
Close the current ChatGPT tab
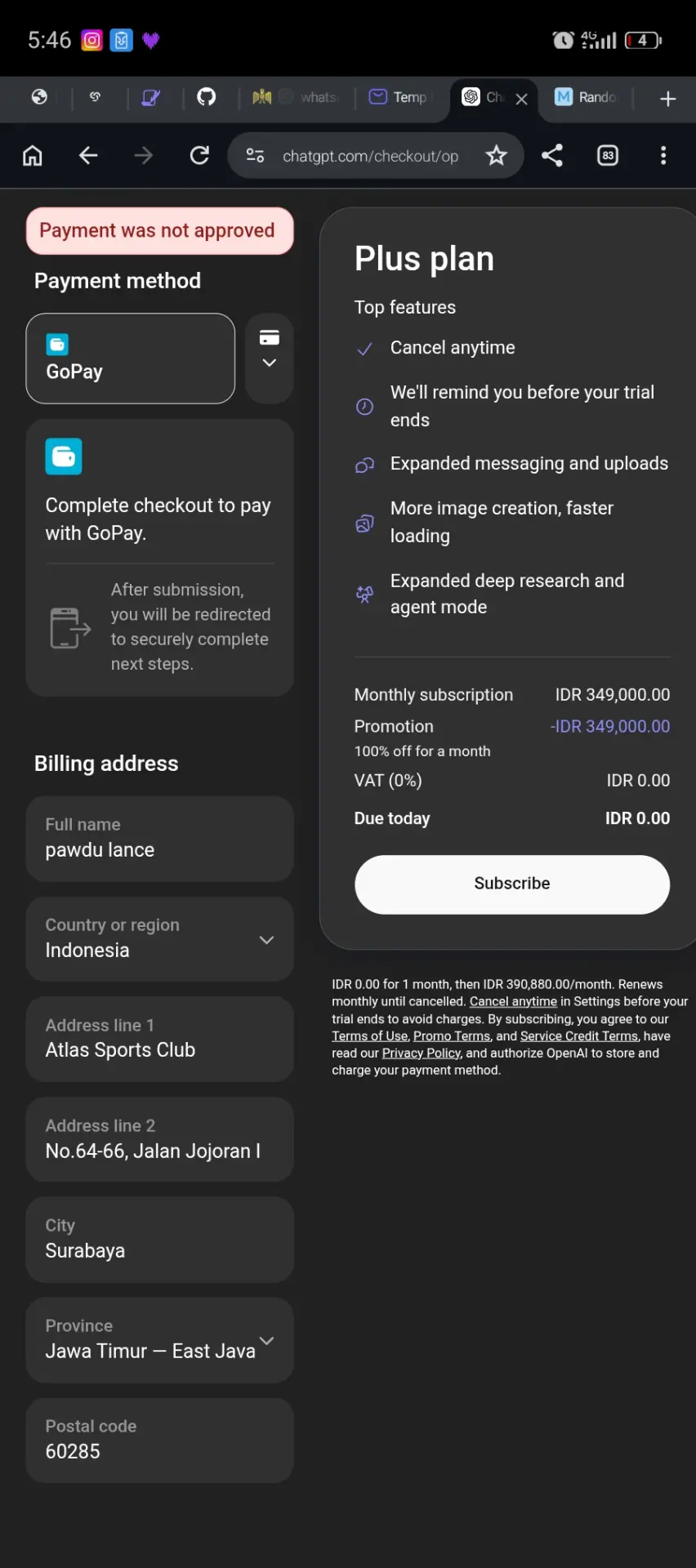tap(522, 99)
